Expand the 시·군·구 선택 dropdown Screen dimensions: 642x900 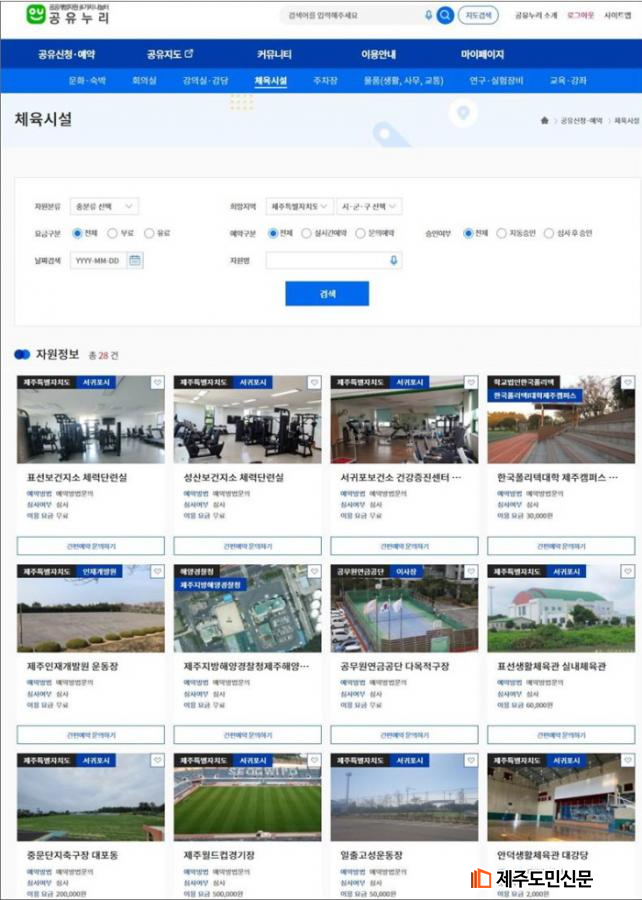[x=368, y=207]
